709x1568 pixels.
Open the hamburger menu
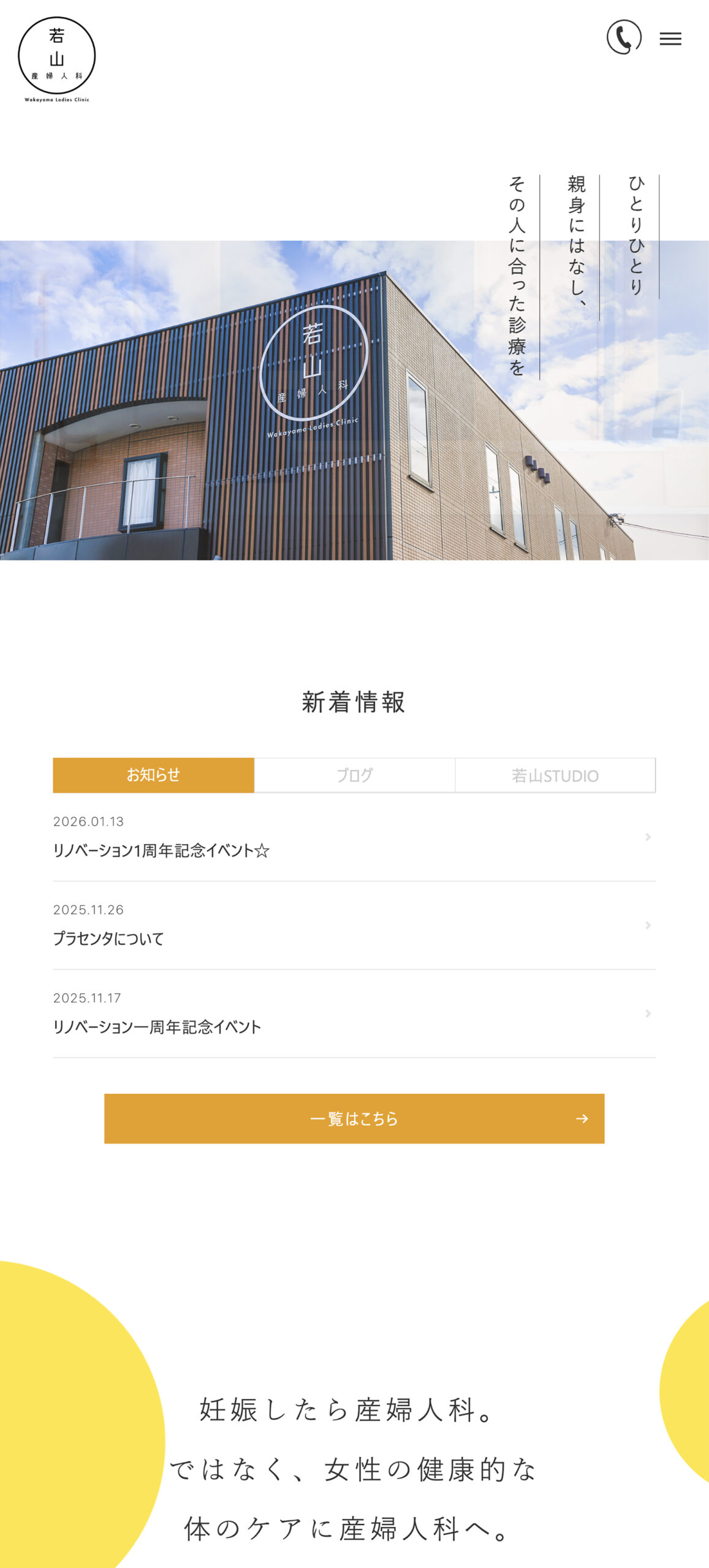670,39
